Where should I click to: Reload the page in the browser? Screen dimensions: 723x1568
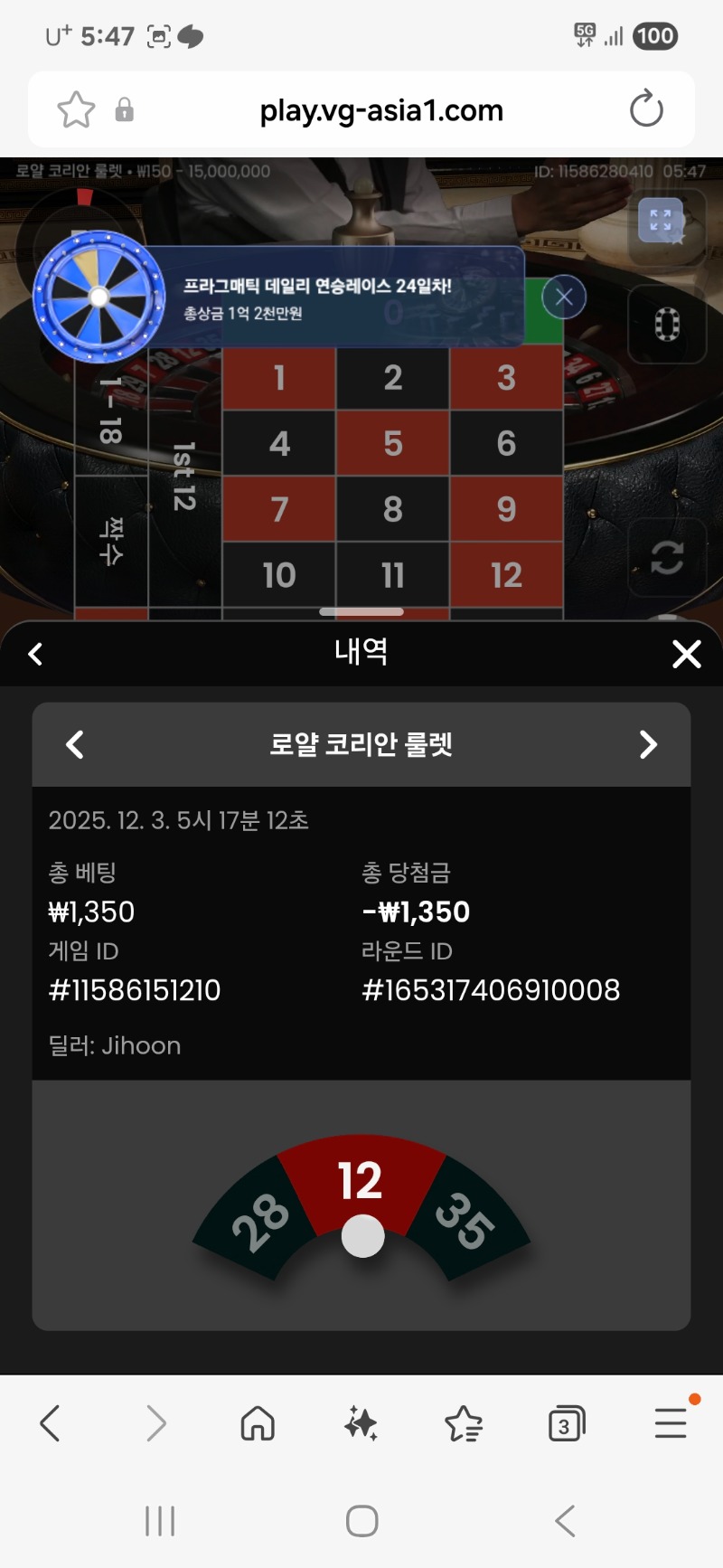click(646, 109)
